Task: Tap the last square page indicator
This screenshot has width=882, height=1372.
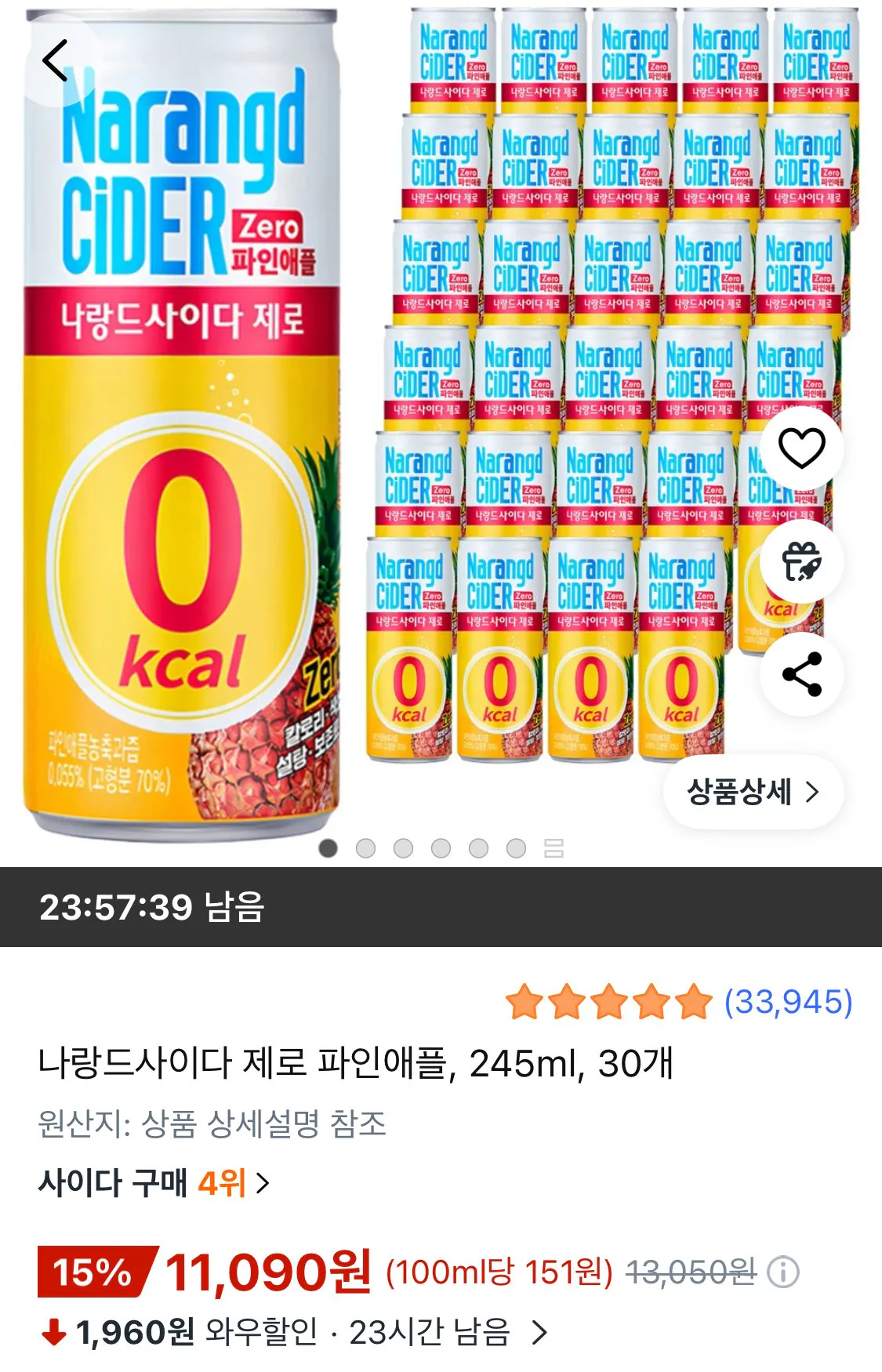Action: point(553,848)
